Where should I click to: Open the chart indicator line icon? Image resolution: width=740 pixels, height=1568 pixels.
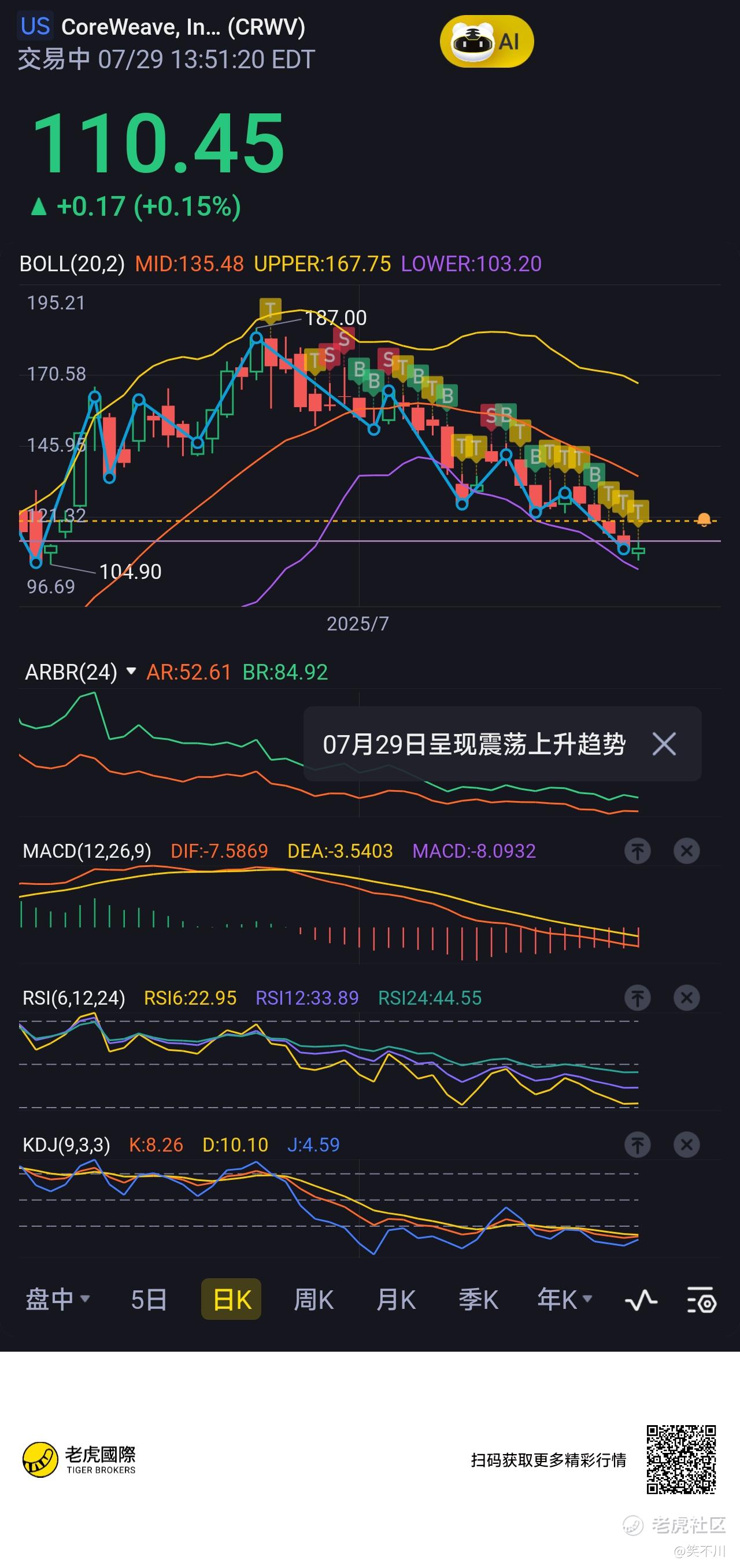pos(641,1301)
